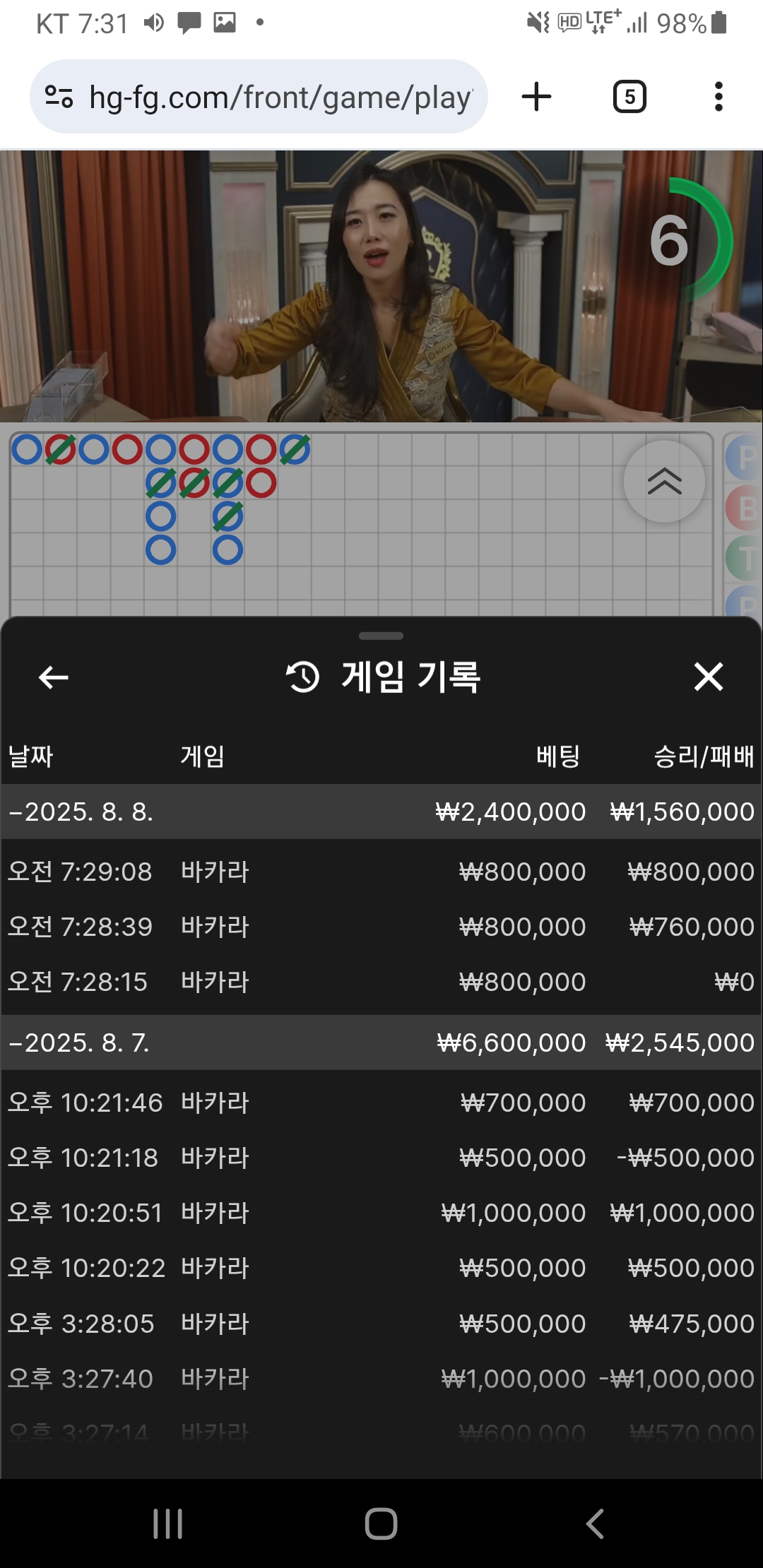
Task: Open the 오전 7:28:39 baccarat record
Action: point(380,927)
